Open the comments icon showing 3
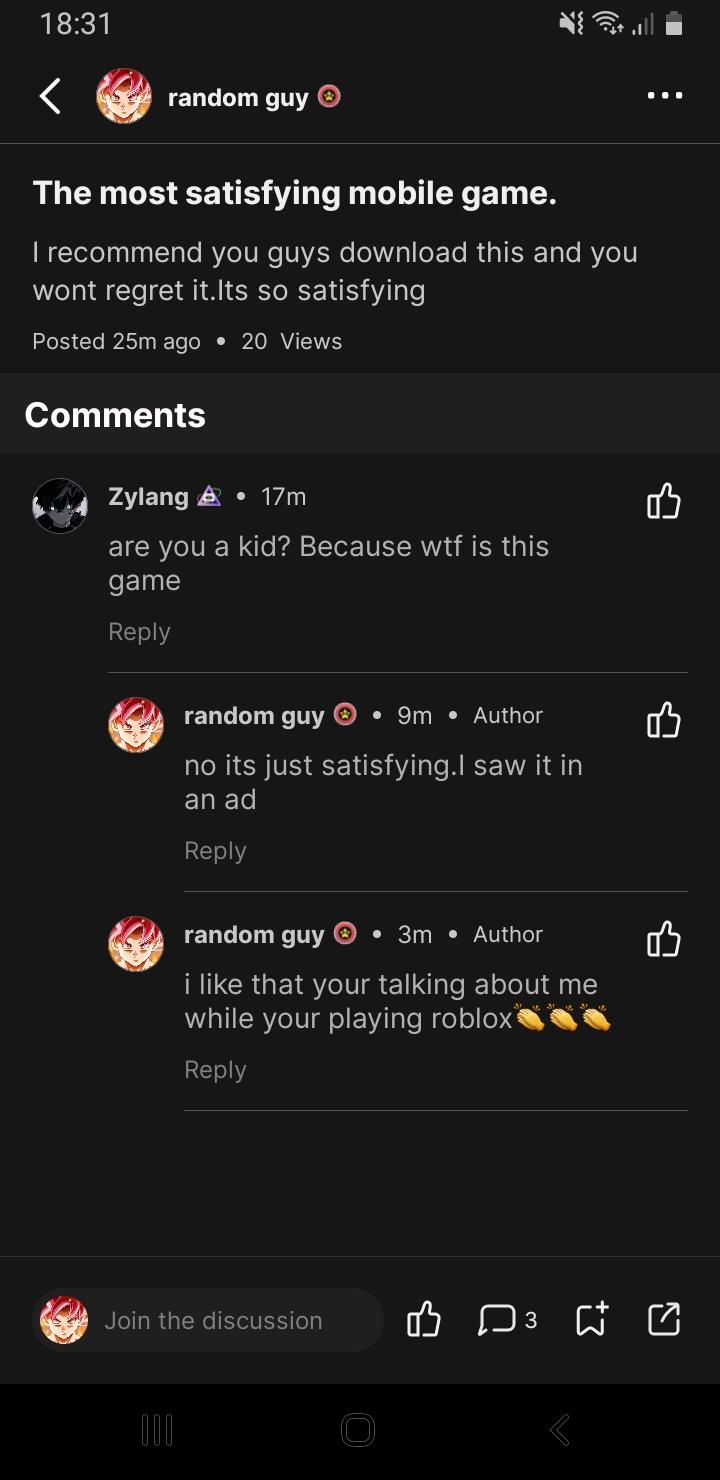The height and width of the screenshot is (1480, 720). pos(508,1320)
